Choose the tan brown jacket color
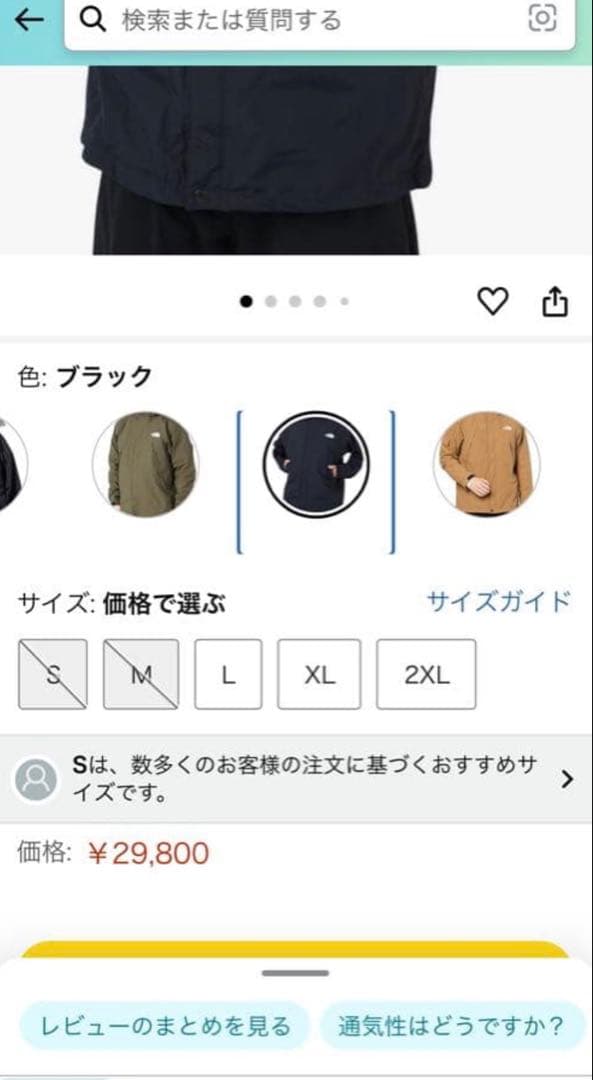 (486, 464)
